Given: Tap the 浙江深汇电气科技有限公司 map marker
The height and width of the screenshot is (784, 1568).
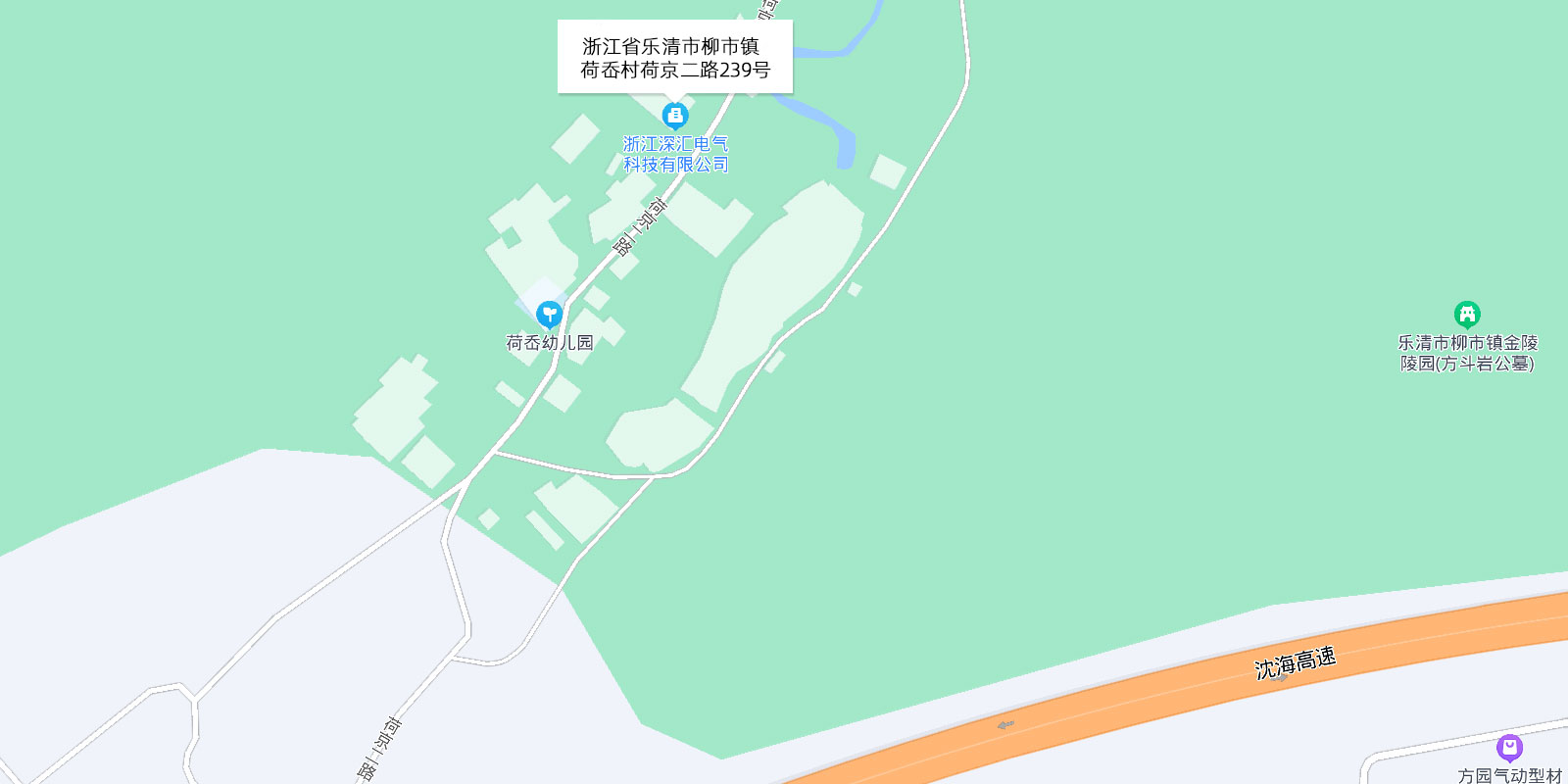Looking at the screenshot, I should pyautogui.click(x=674, y=116).
